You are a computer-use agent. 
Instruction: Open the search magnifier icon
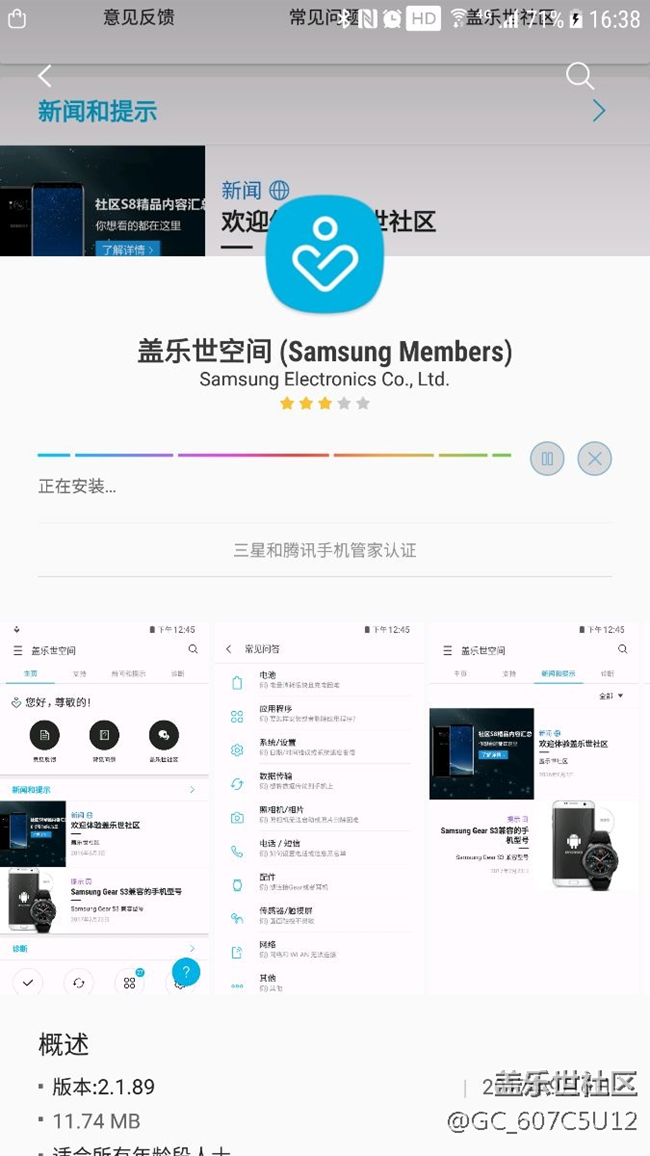point(579,75)
